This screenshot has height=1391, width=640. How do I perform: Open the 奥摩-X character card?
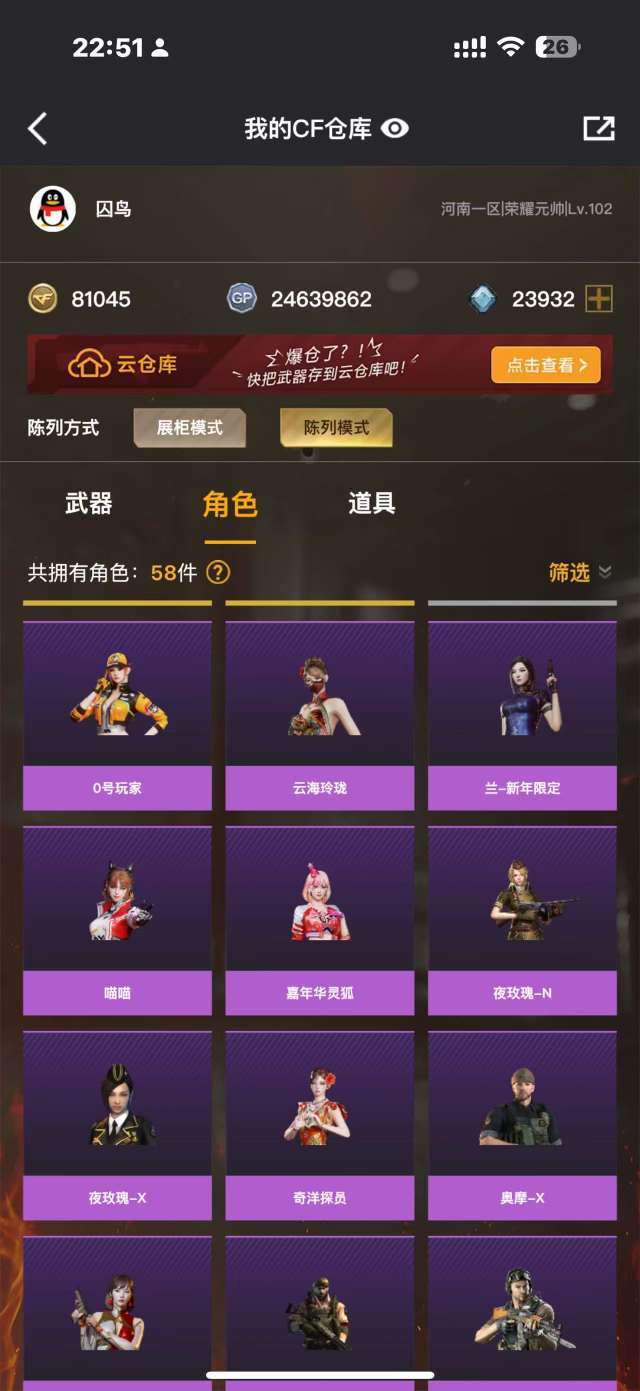(x=522, y=1125)
